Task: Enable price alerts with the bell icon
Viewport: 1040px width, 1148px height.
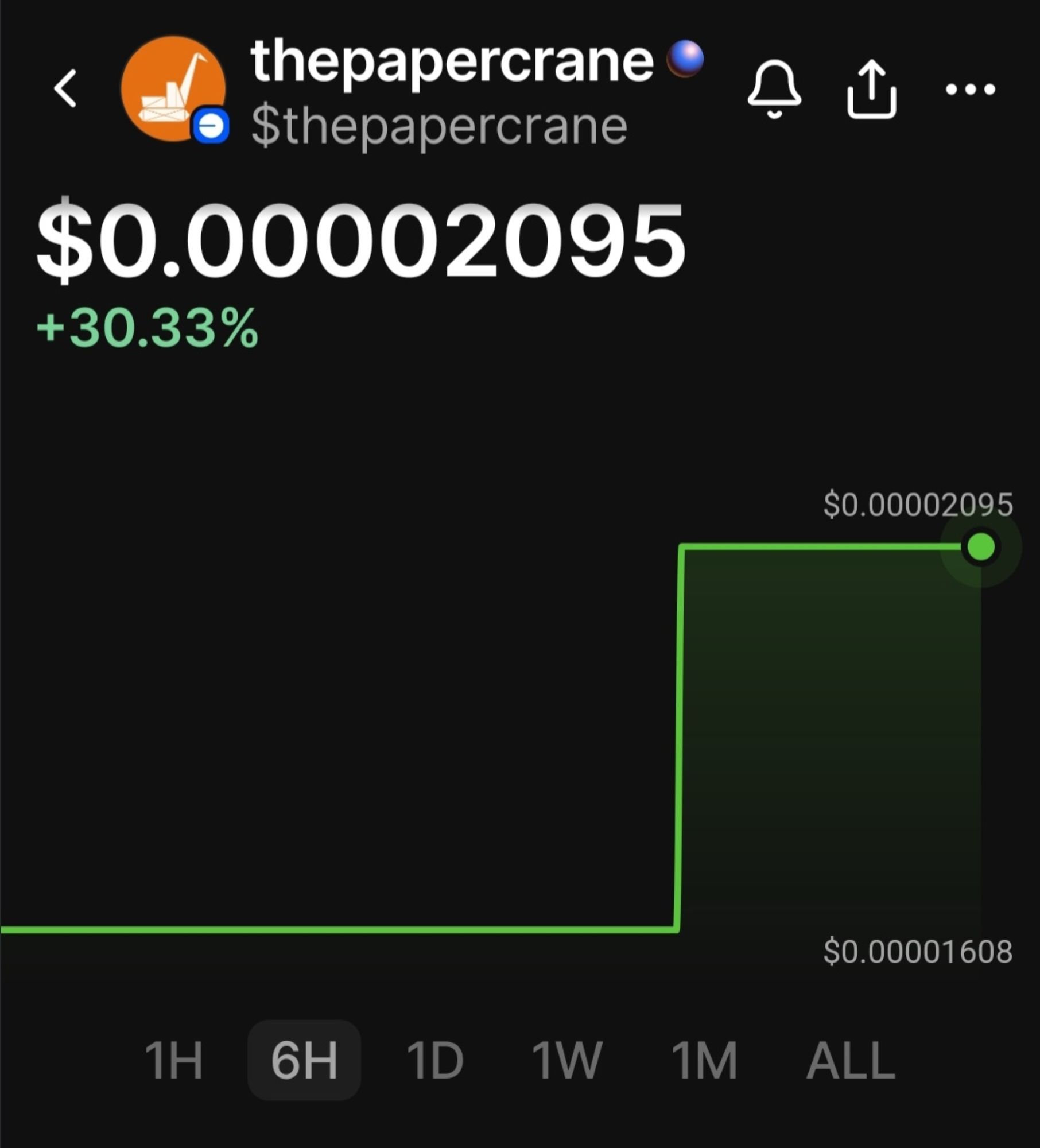Action: click(x=774, y=88)
